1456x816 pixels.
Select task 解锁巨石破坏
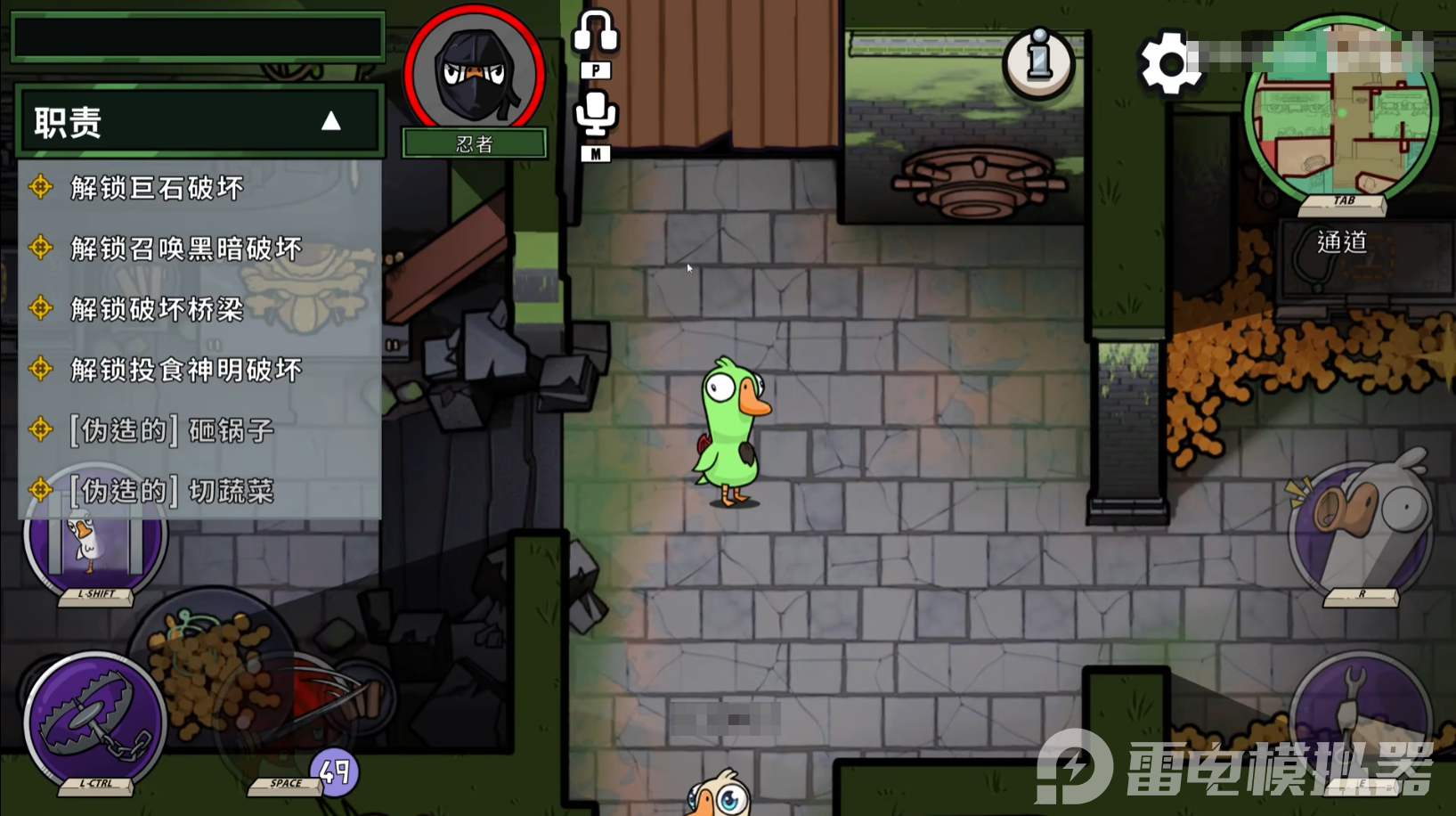pyautogui.click(x=157, y=188)
